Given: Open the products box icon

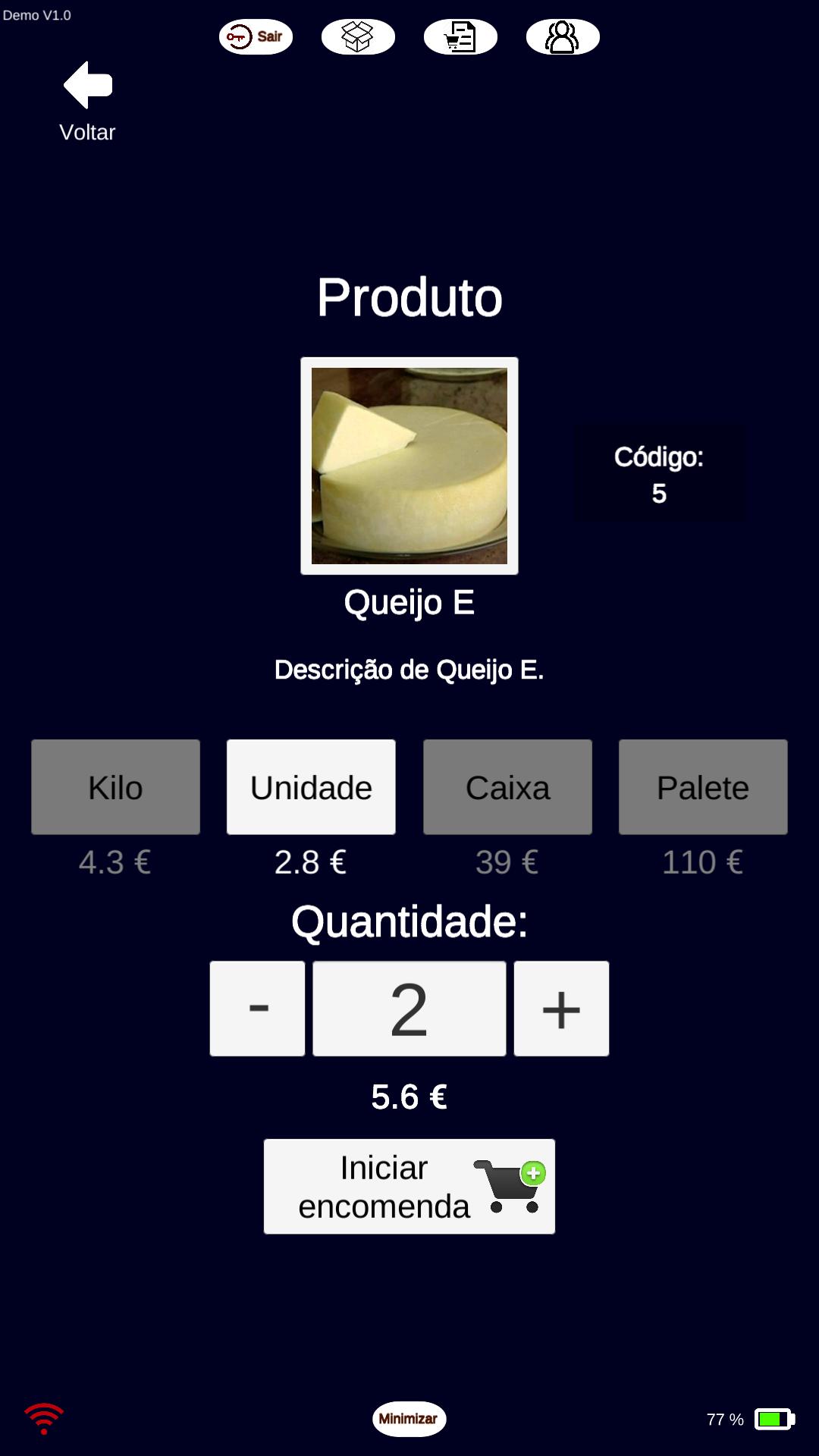Looking at the screenshot, I should coord(358,36).
